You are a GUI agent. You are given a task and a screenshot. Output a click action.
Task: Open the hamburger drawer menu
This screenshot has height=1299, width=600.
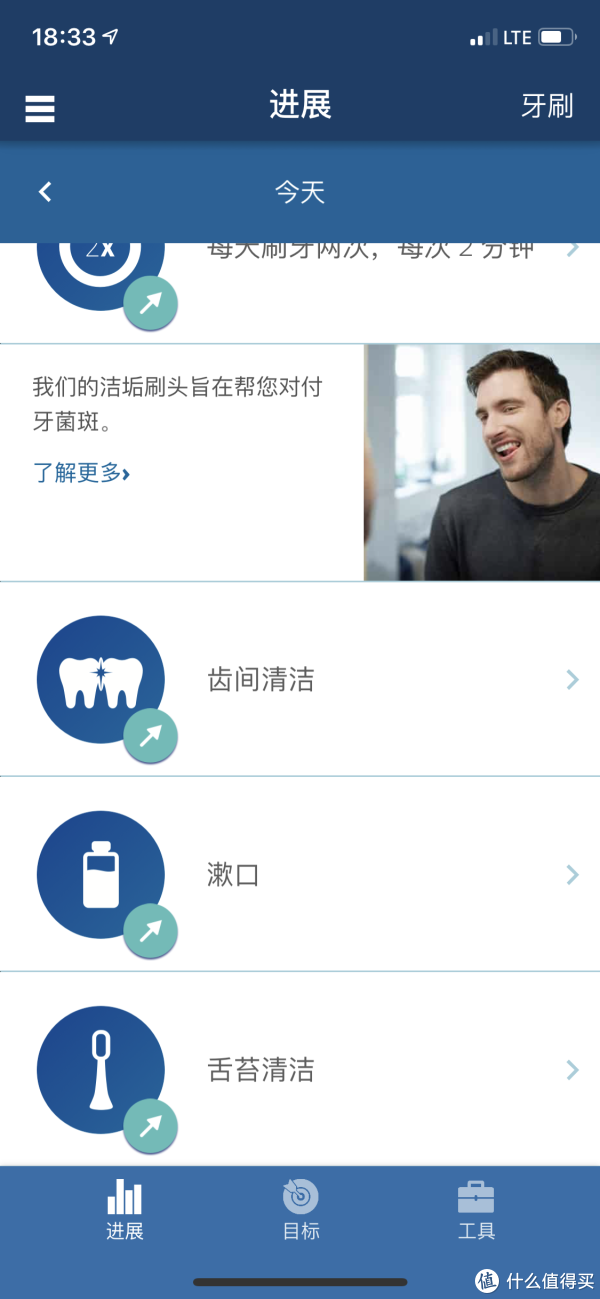(x=40, y=107)
